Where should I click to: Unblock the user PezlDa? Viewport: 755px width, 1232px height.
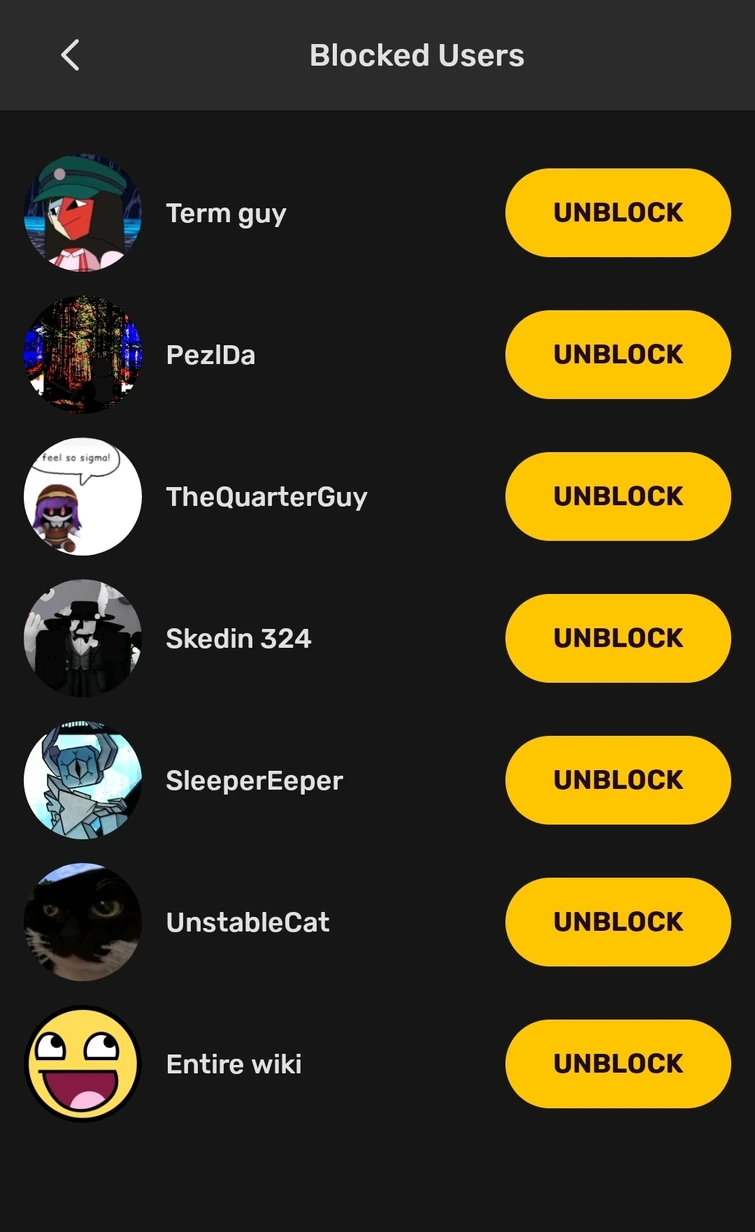coord(618,355)
